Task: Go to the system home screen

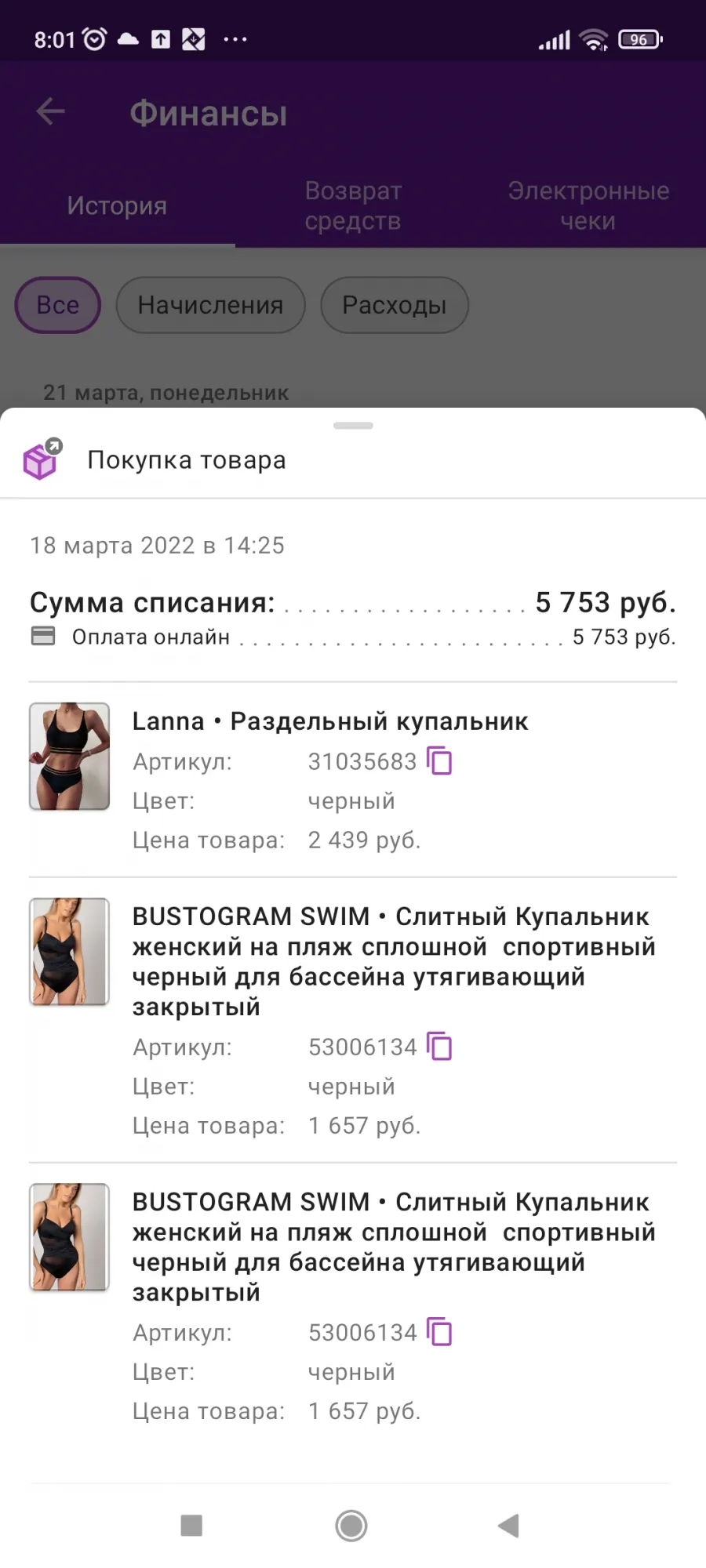Action: pyautogui.click(x=351, y=1526)
